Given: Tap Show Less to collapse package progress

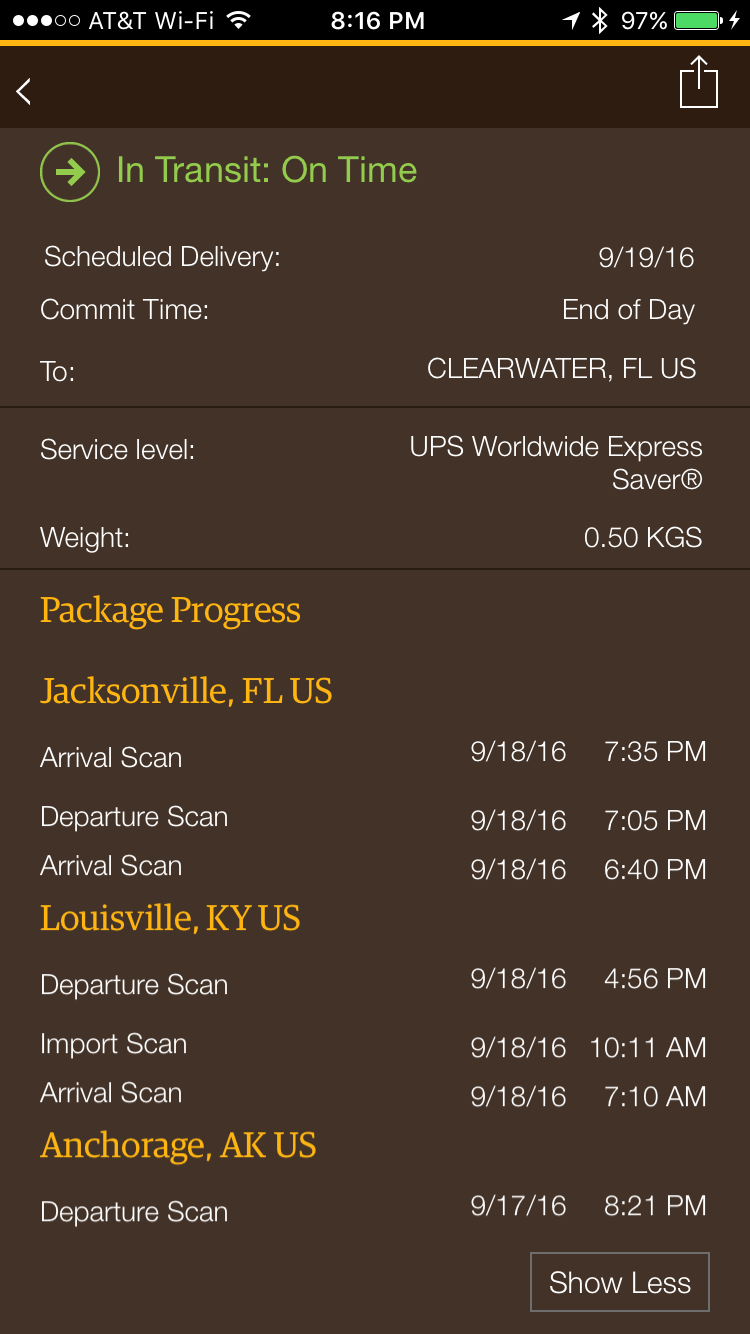Looking at the screenshot, I should click(x=620, y=1282).
